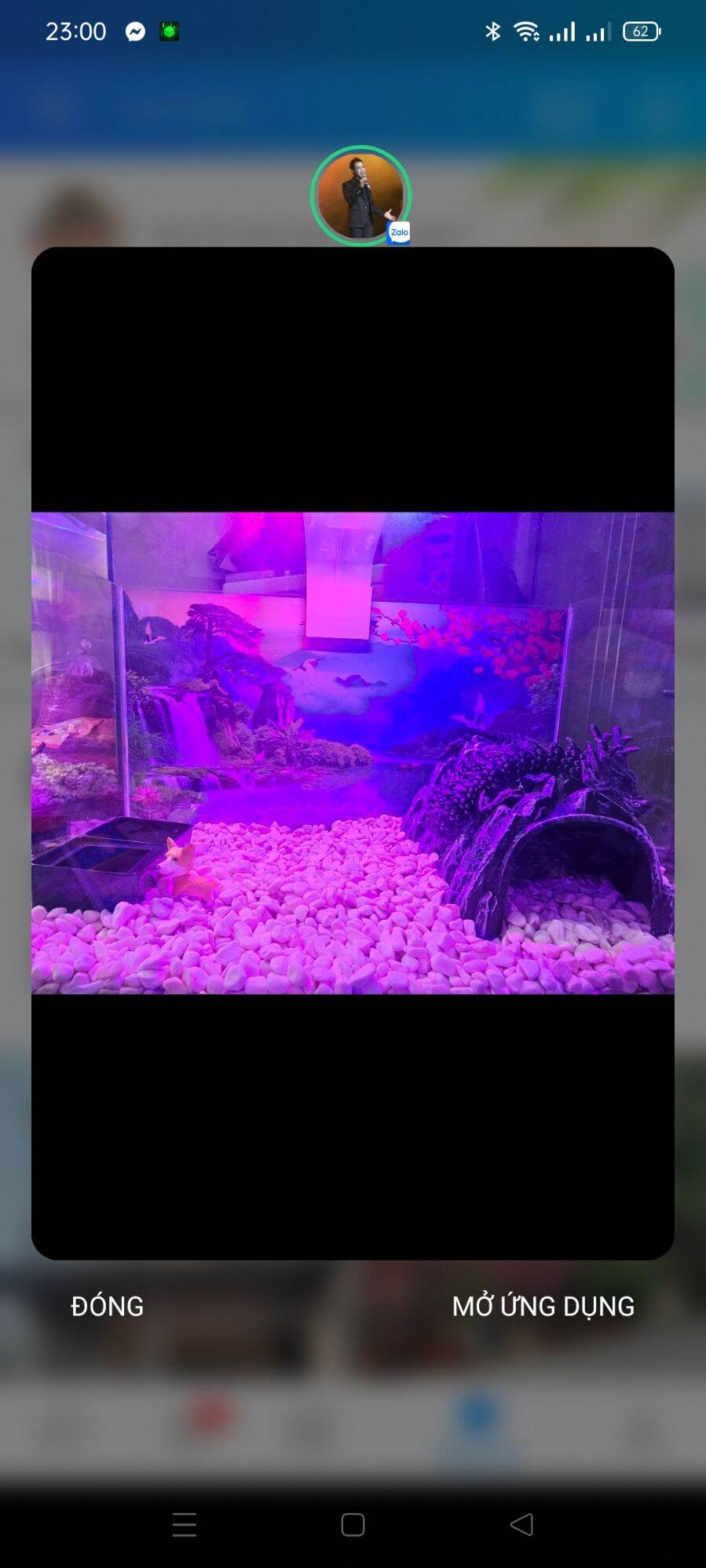Go to home screen via home button

[353, 1524]
